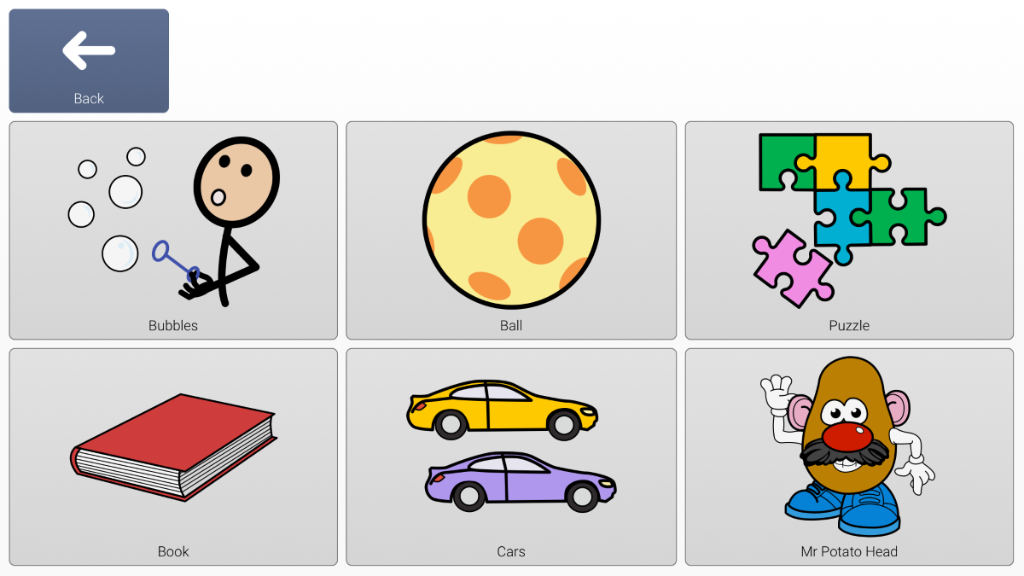Screen dimensions: 1024x576
Task: Tap the Book tile
Action: [x=173, y=456]
